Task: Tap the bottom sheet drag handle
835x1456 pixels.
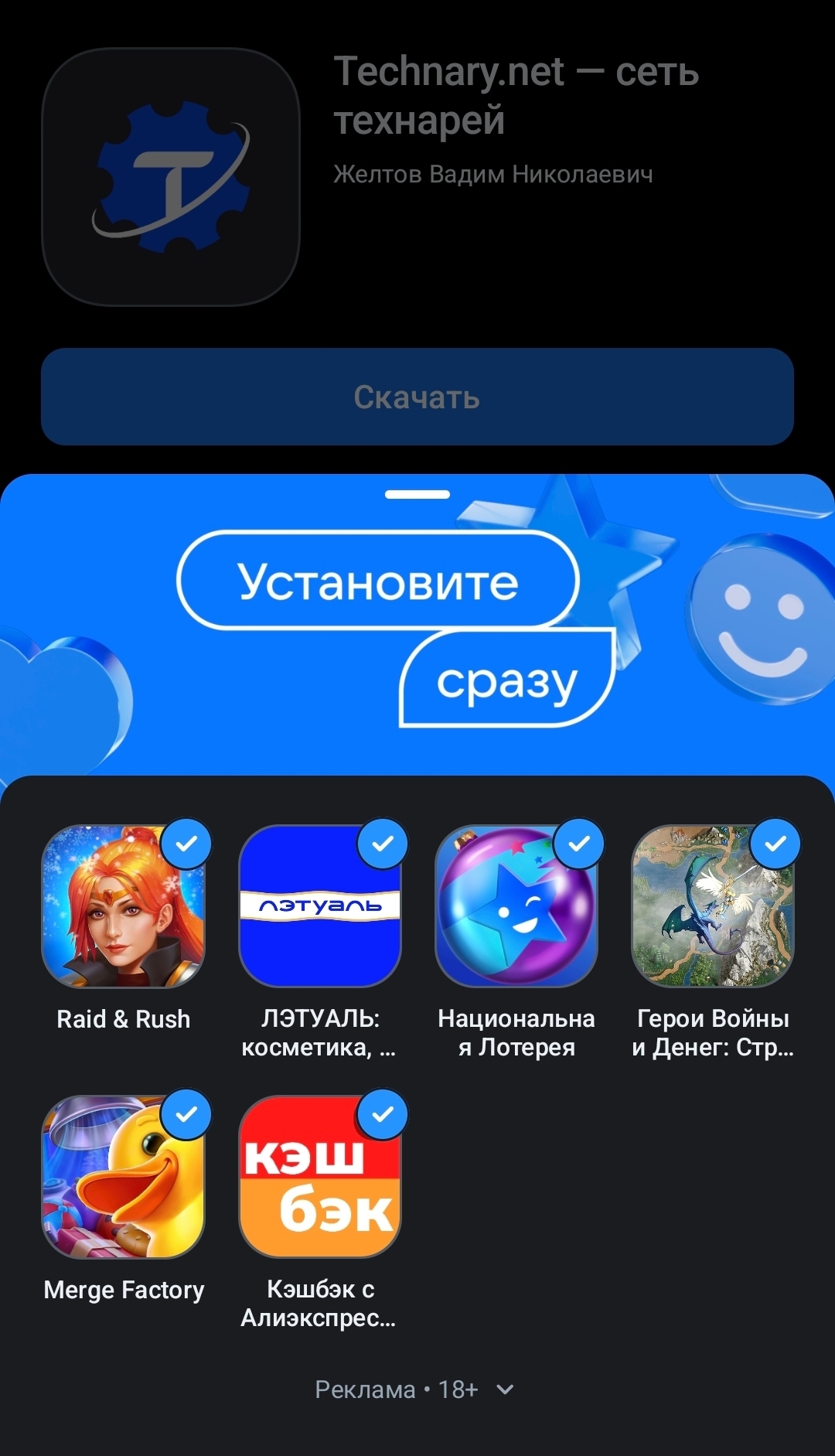Action: coord(417,494)
